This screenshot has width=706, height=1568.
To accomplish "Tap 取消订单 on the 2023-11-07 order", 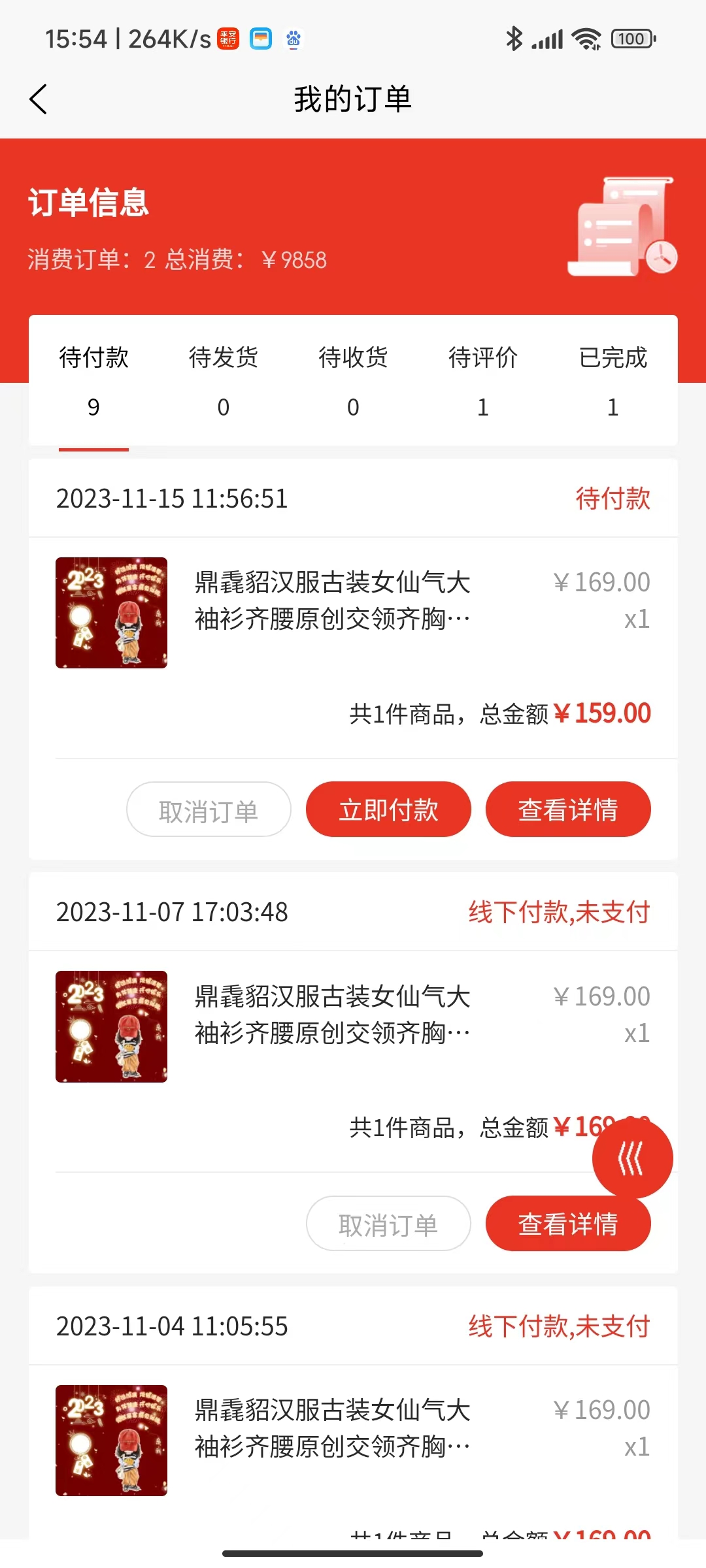I will pyautogui.click(x=388, y=1224).
